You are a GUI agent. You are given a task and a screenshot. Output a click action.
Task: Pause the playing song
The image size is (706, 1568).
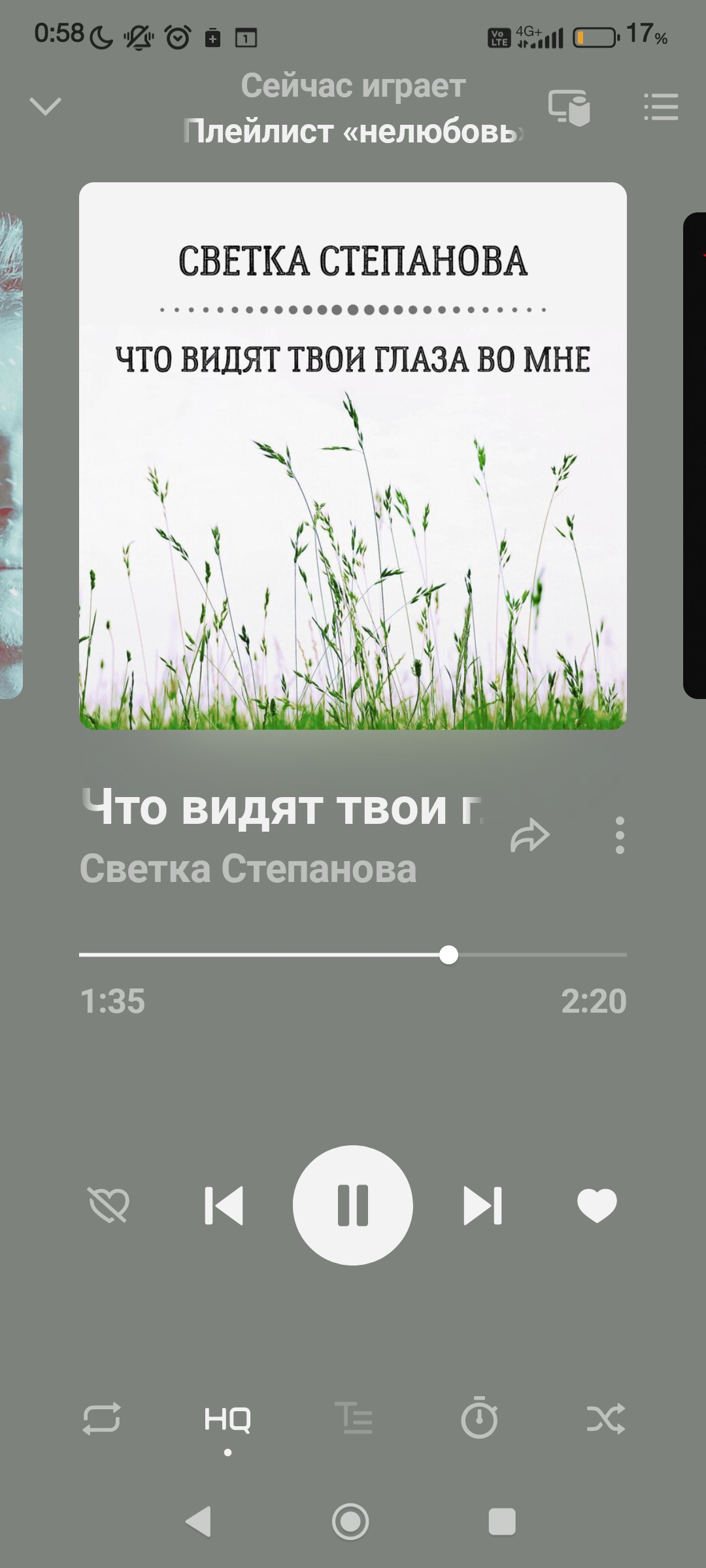pyautogui.click(x=353, y=1205)
